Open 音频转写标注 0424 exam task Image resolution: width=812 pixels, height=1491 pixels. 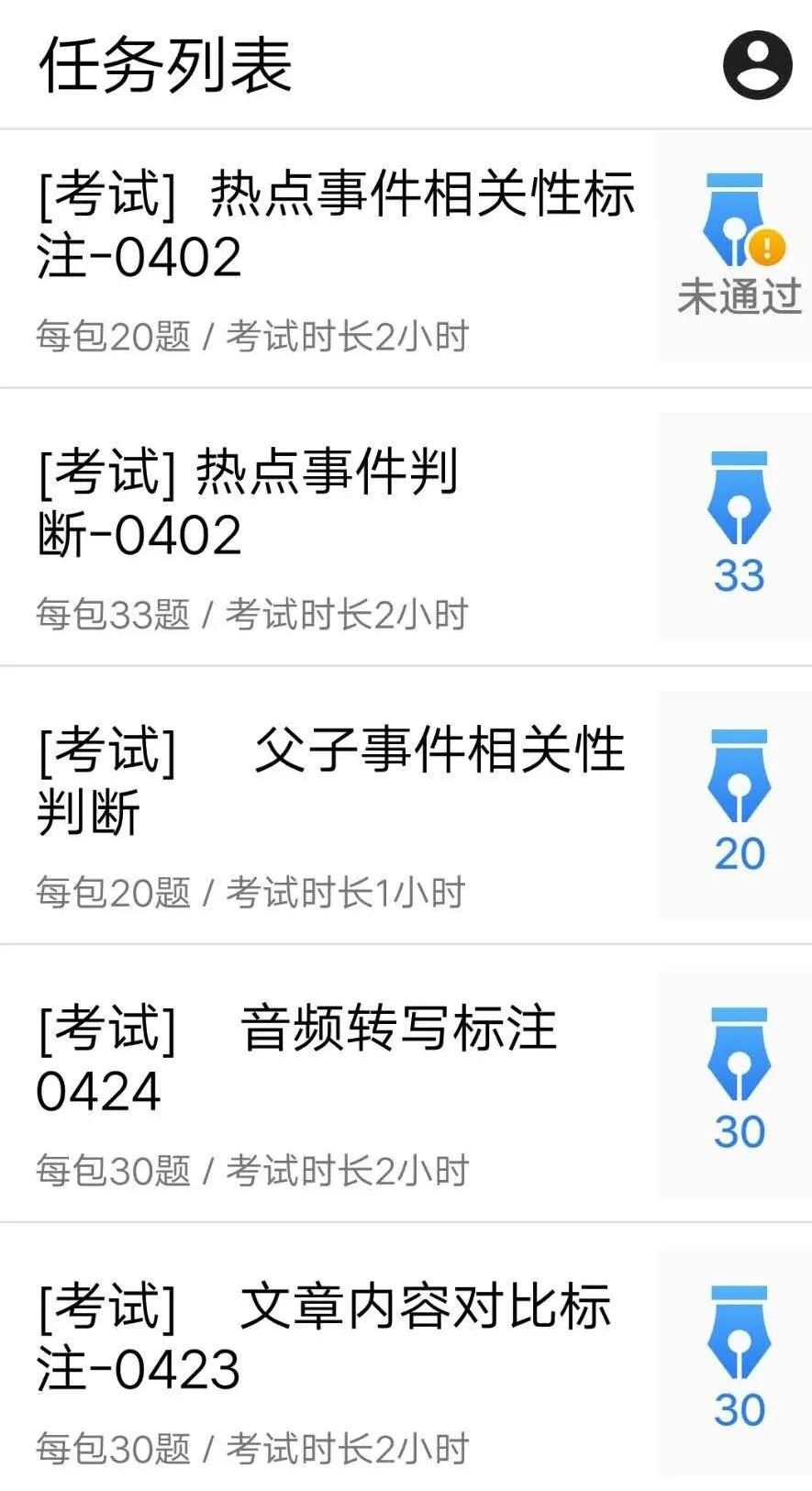(295, 1058)
